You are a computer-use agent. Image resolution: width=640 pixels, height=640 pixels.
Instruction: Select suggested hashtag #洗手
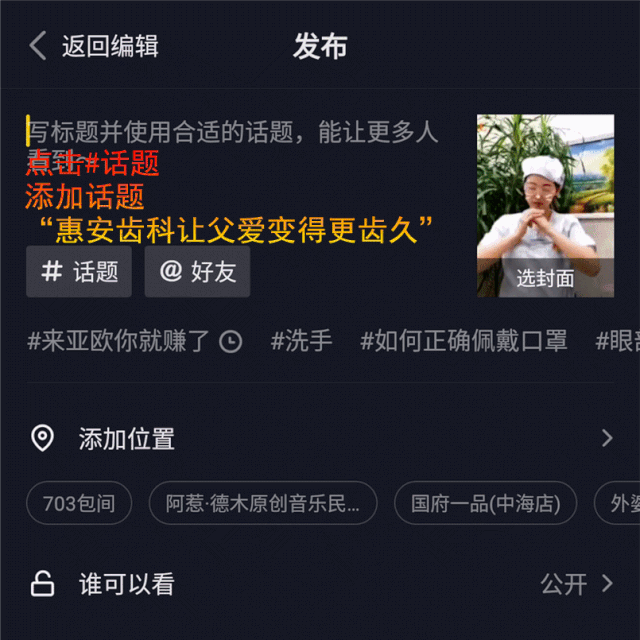[x=301, y=341]
